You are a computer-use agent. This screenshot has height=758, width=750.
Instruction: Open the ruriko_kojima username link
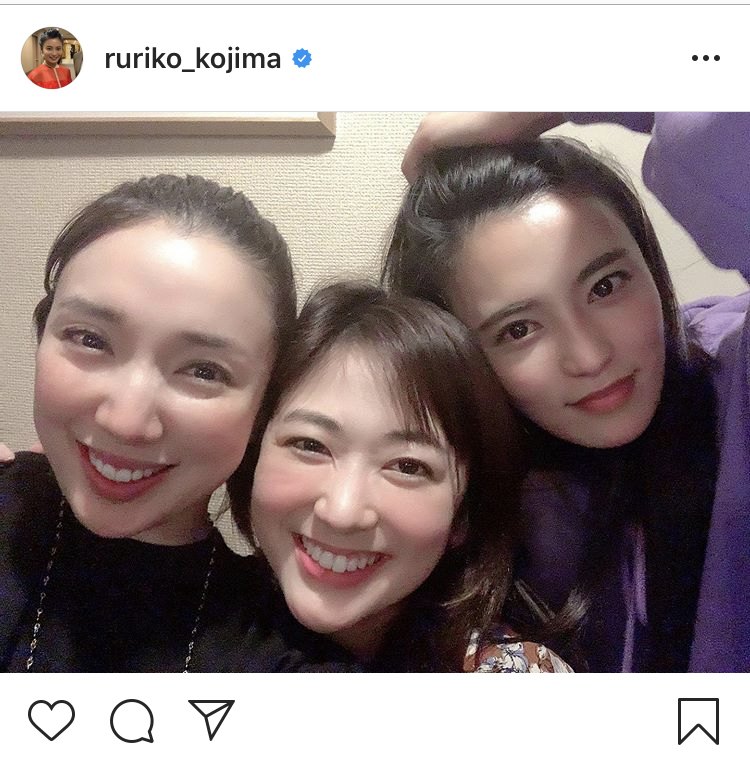191,59
